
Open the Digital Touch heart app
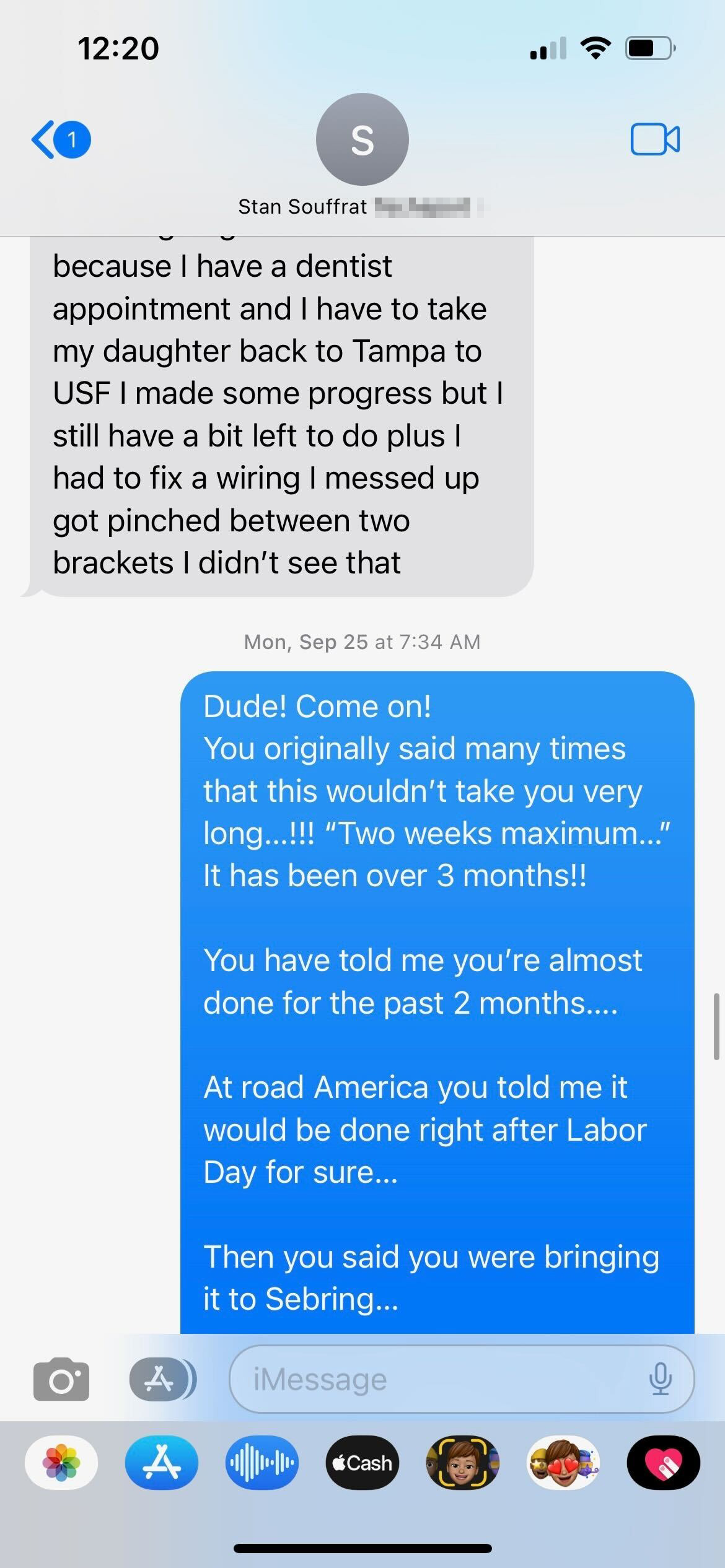(664, 1463)
